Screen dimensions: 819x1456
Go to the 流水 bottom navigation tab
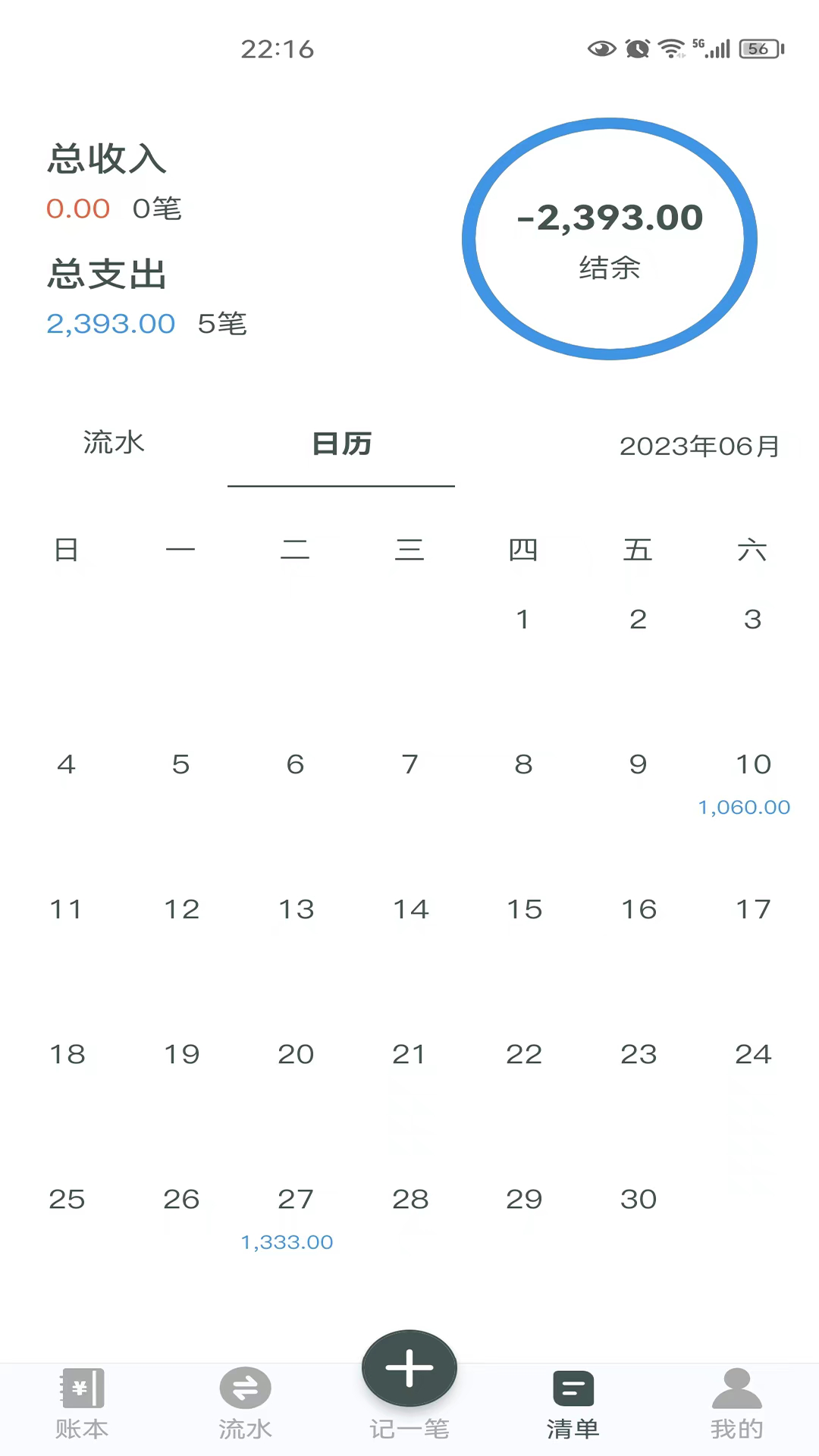(x=245, y=1404)
